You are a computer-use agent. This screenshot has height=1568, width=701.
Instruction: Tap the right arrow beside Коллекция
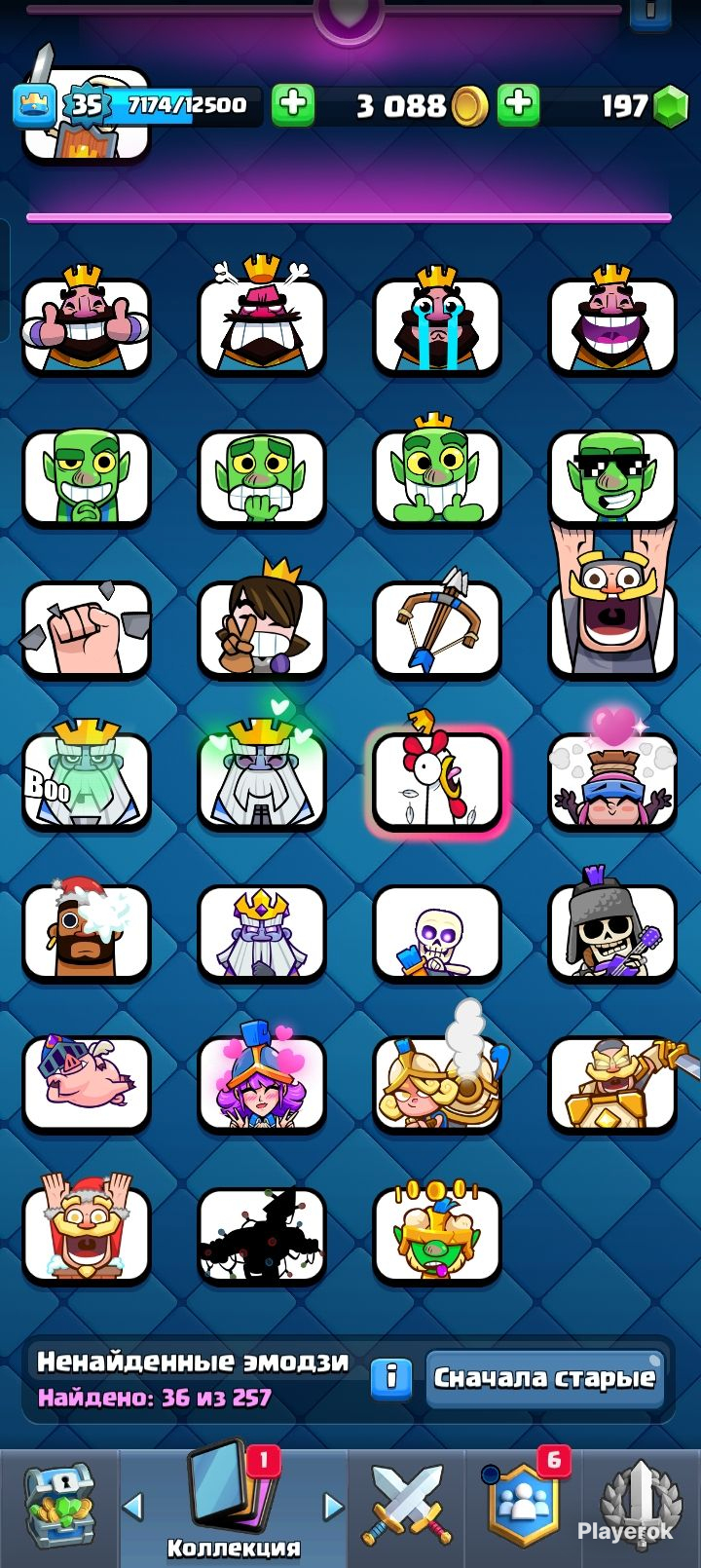[x=333, y=1507]
